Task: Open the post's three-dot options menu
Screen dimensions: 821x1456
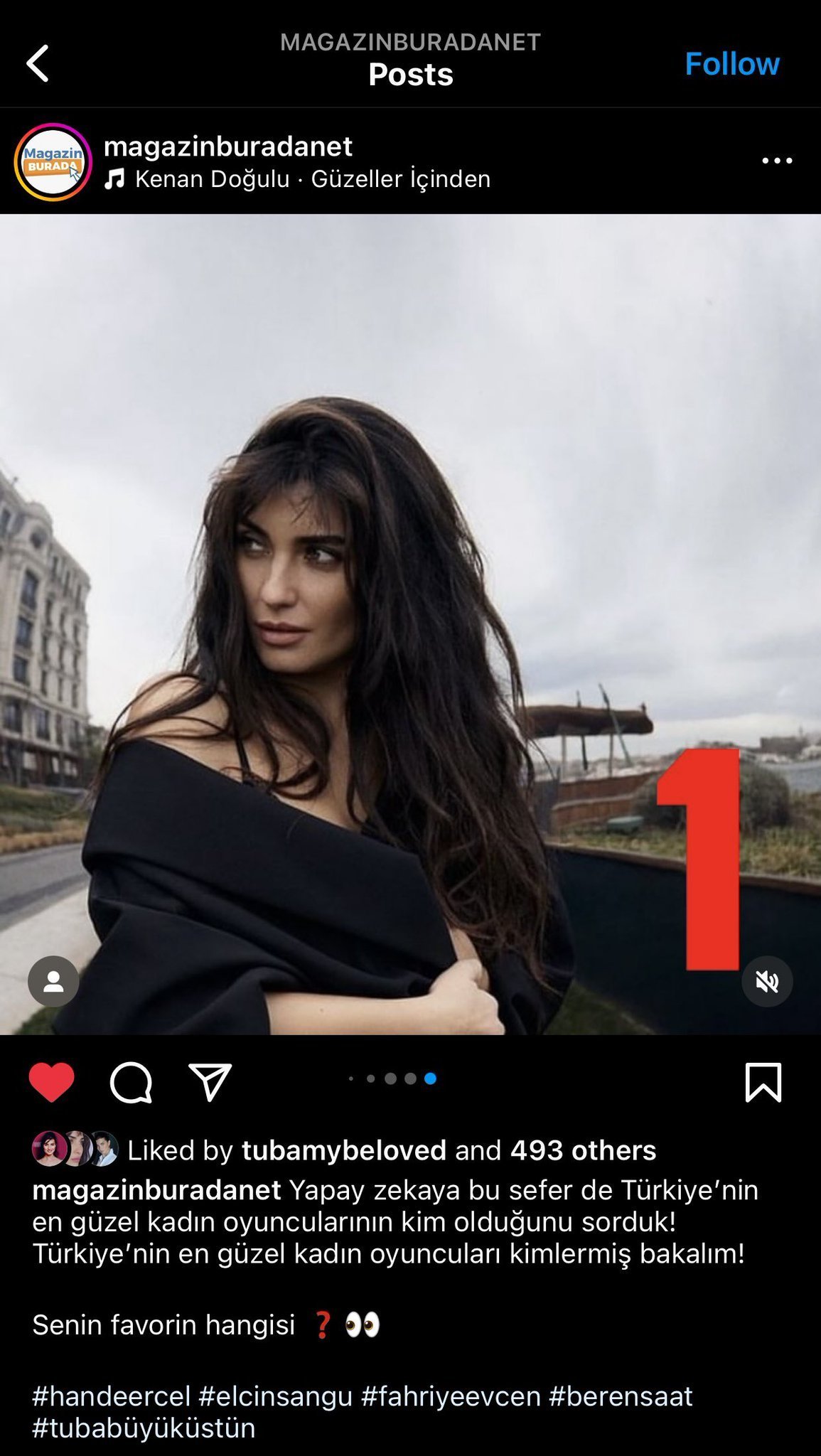Action: 776,161
